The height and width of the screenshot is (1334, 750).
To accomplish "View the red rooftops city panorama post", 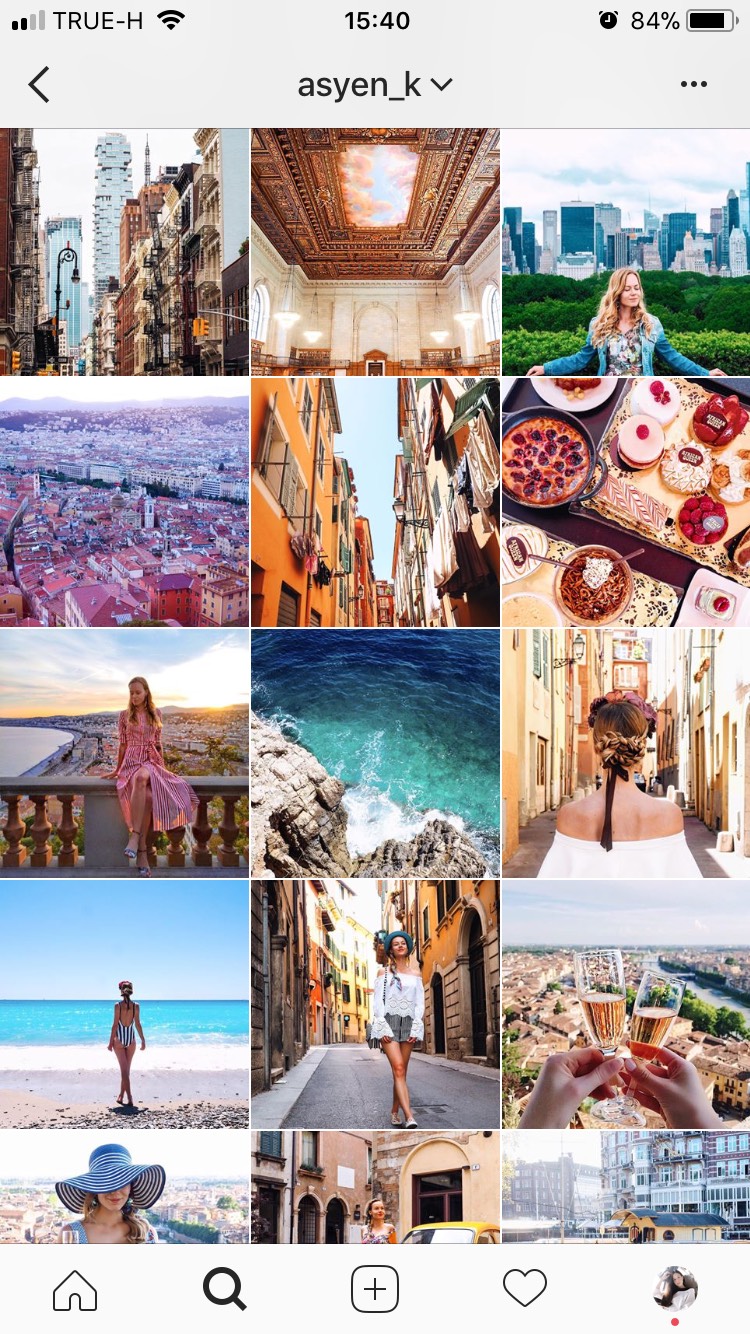I will (124, 502).
